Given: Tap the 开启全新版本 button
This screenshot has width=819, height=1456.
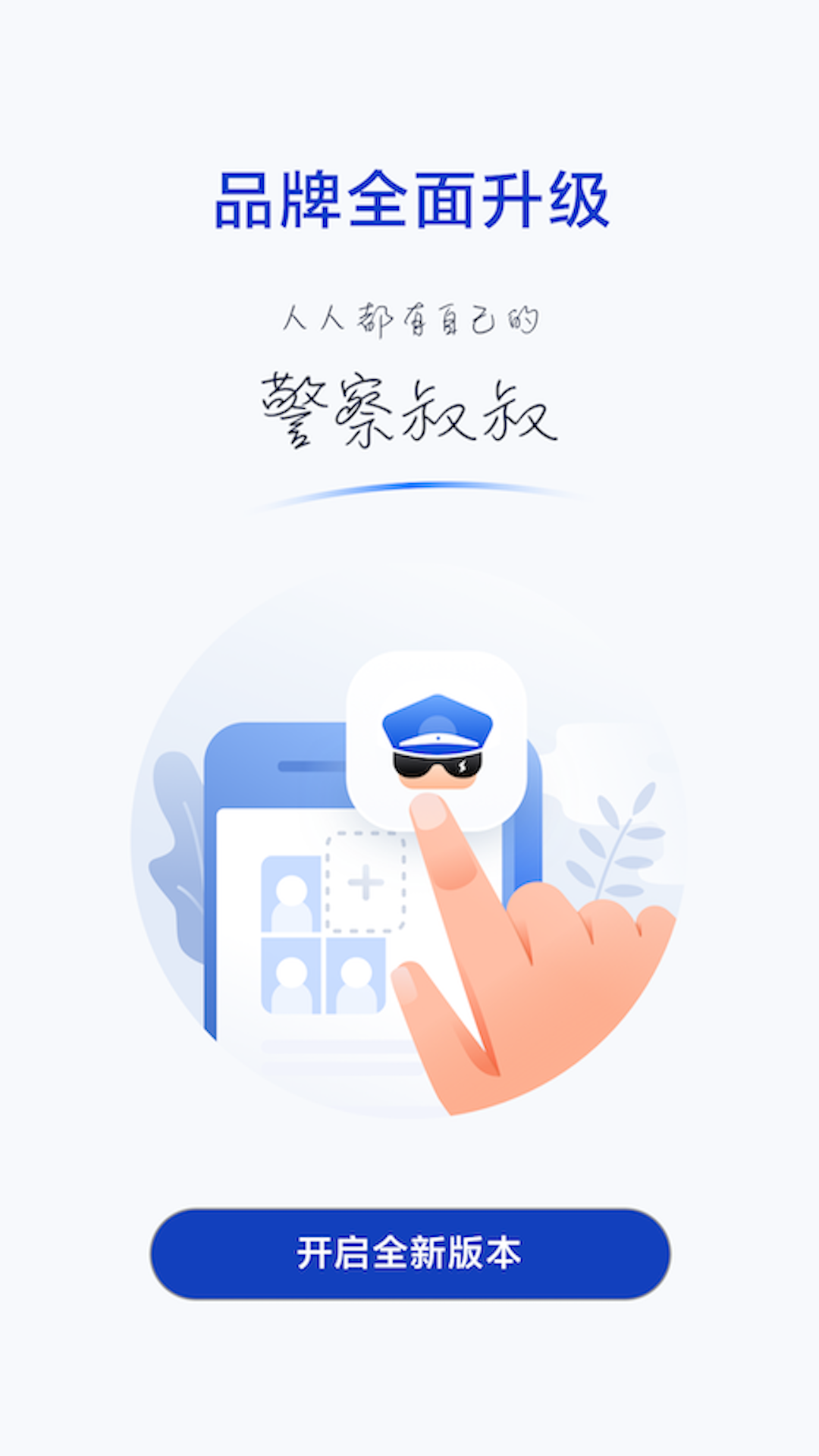Looking at the screenshot, I should tap(409, 1253).
